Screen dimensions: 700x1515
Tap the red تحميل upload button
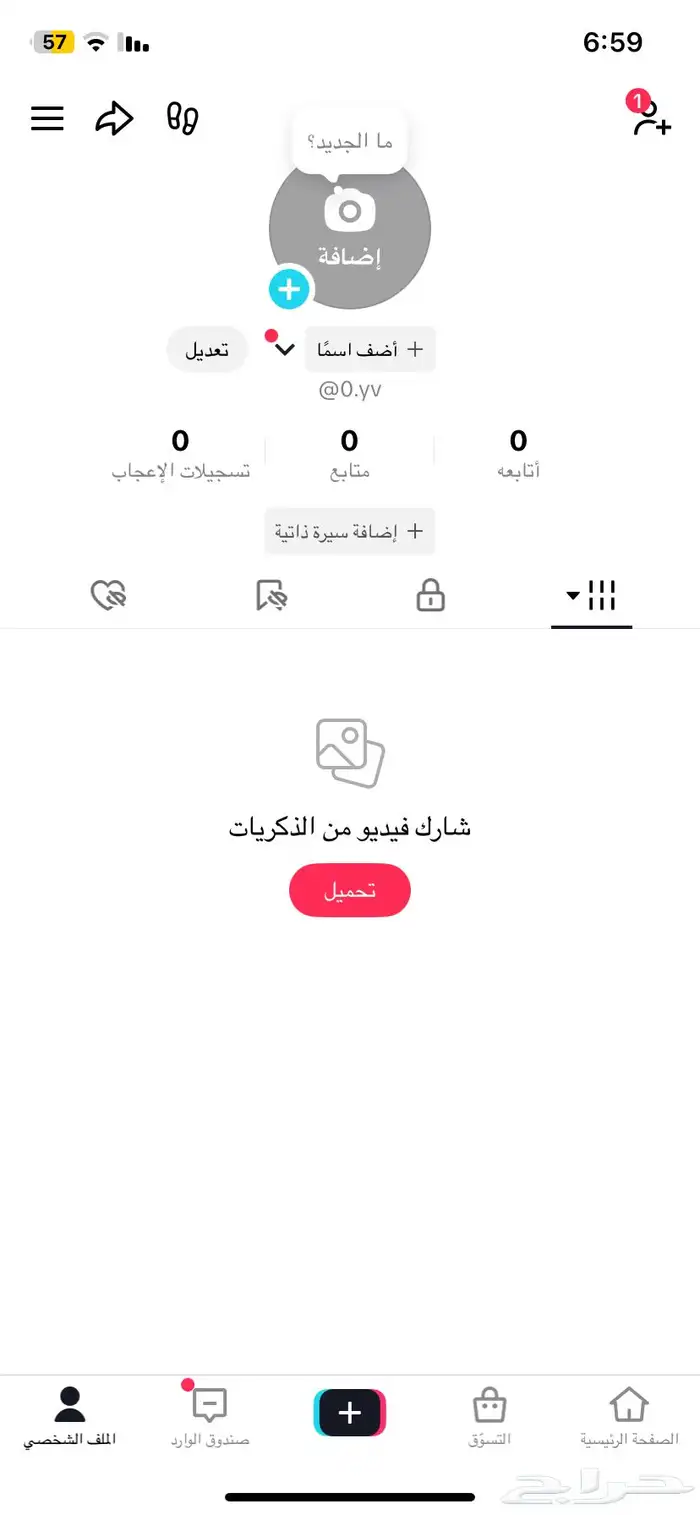350,890
